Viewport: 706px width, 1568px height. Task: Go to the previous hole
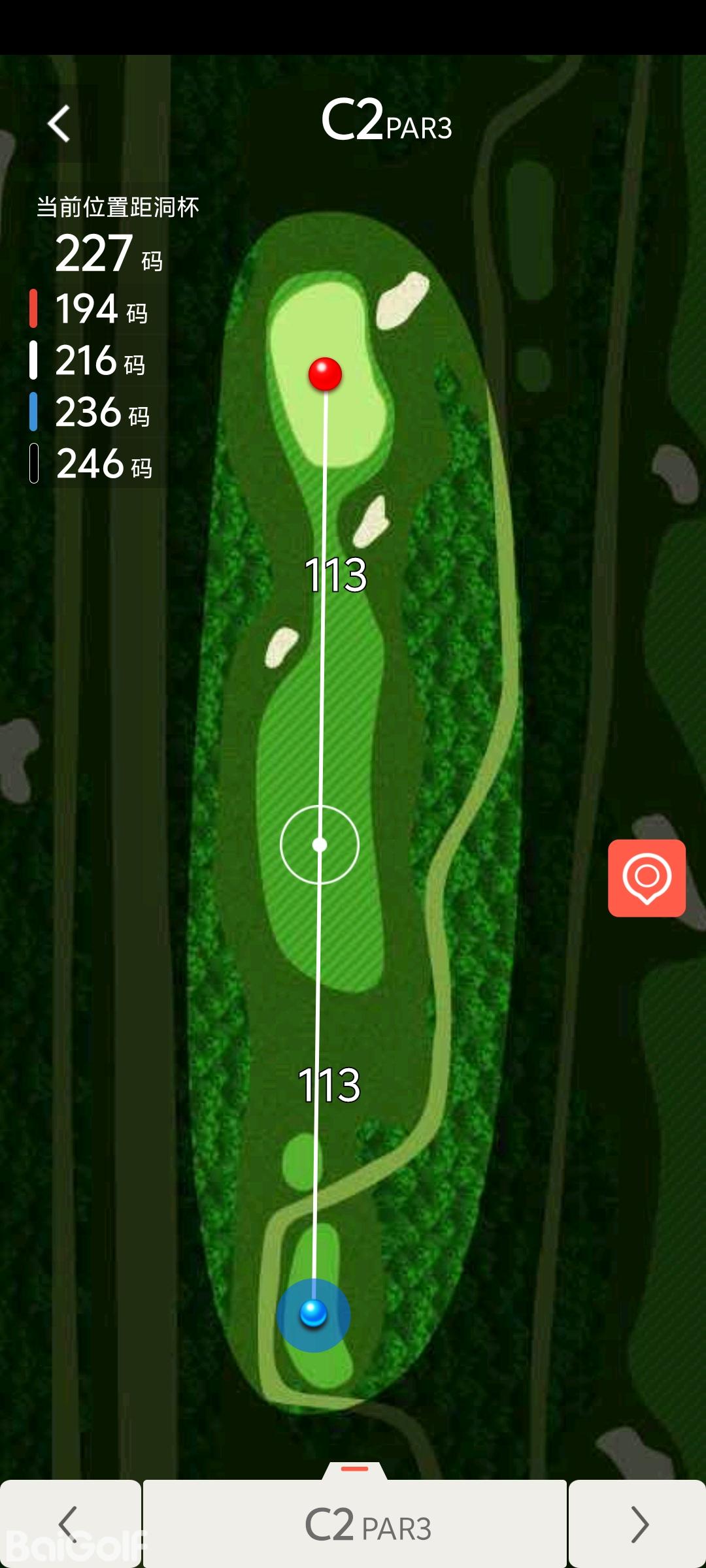(69, 1524)
